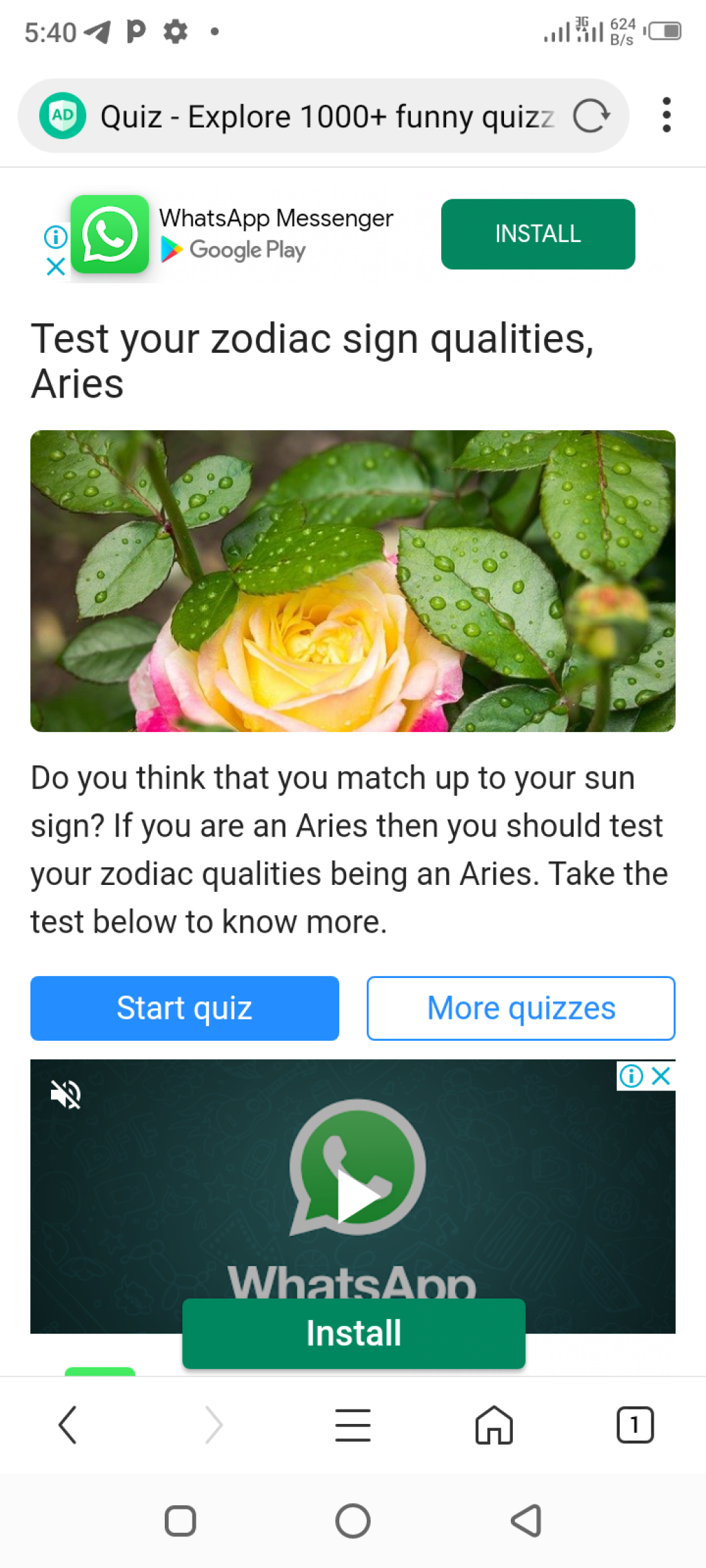
Task: Open the browser overflow menu
Action: tap(666, 115)
